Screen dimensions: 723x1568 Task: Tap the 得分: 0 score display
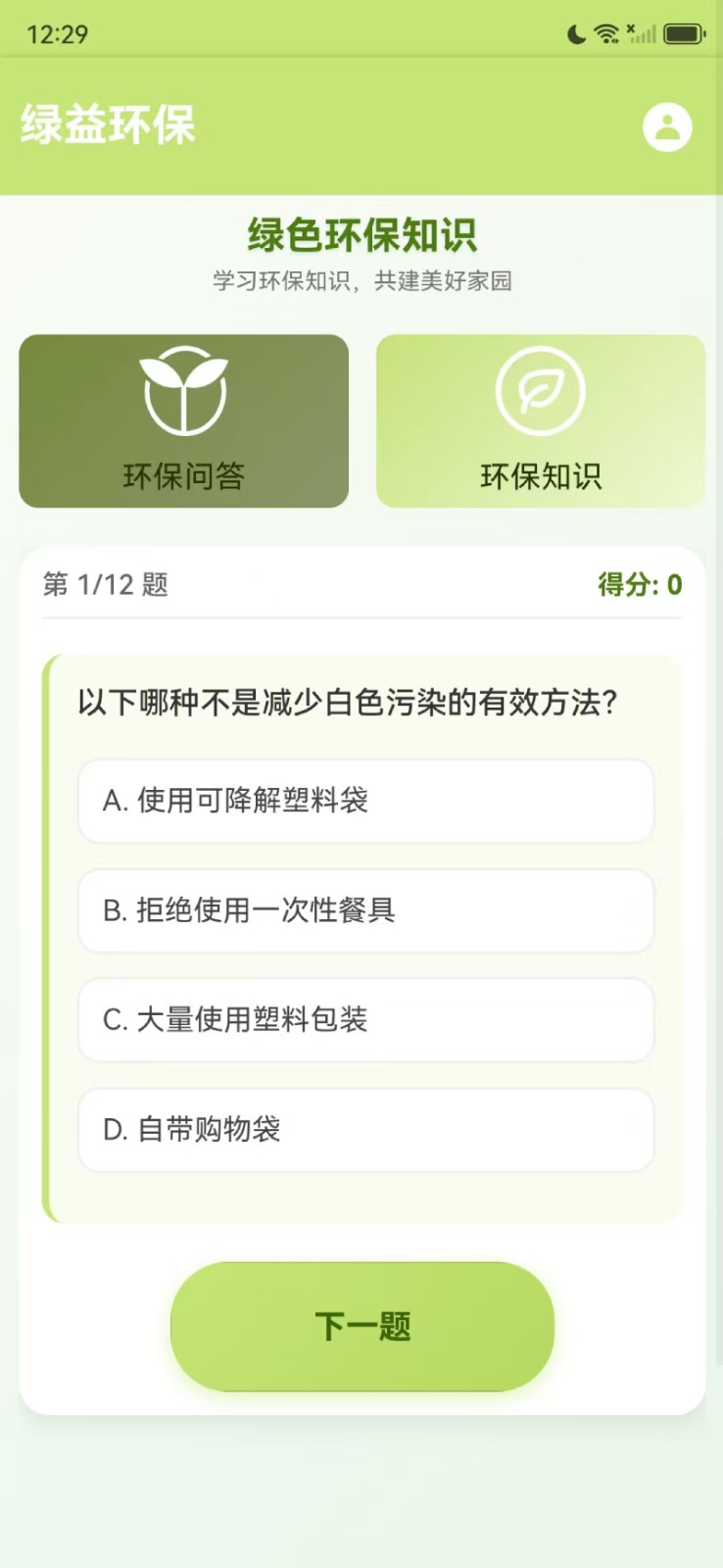click(x=638, y=584)
